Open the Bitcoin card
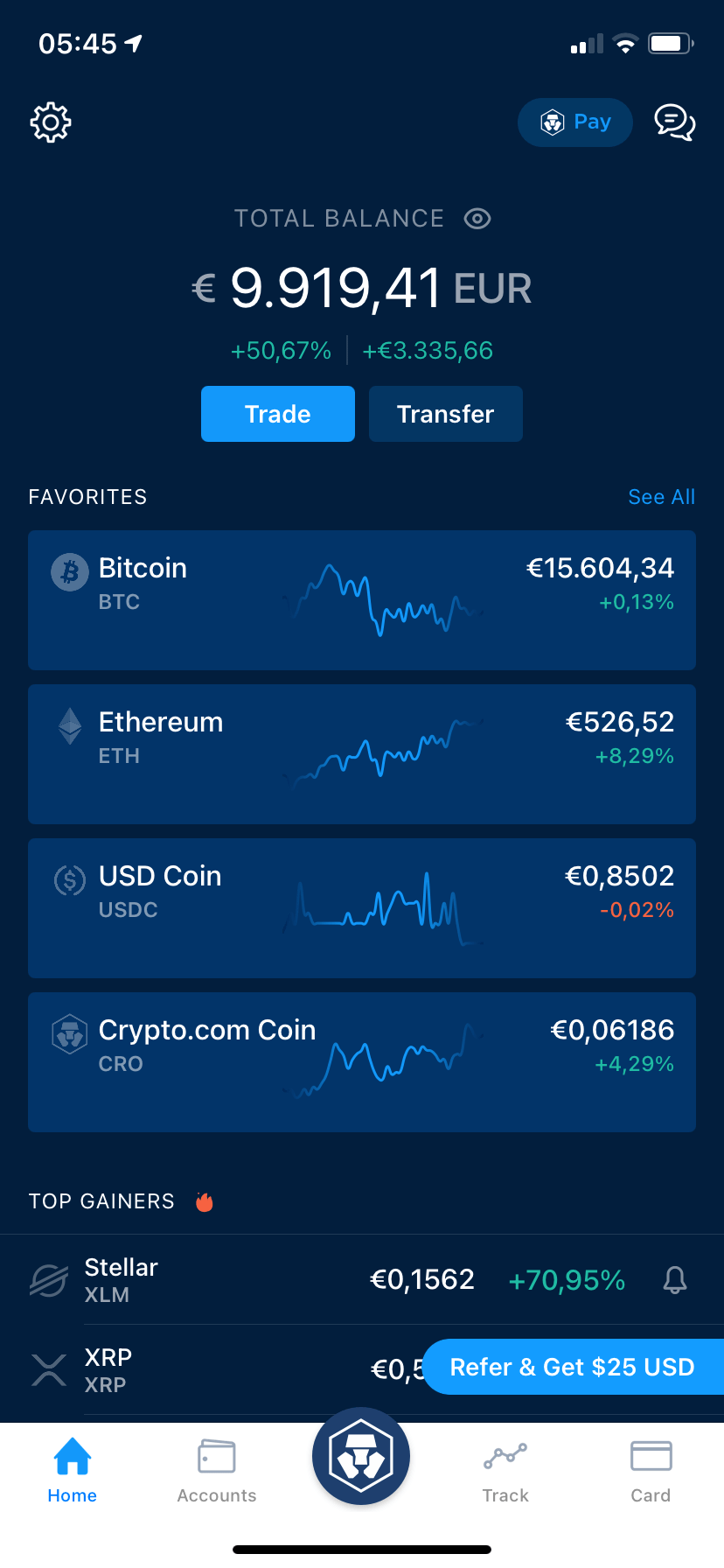 [362, 600]
